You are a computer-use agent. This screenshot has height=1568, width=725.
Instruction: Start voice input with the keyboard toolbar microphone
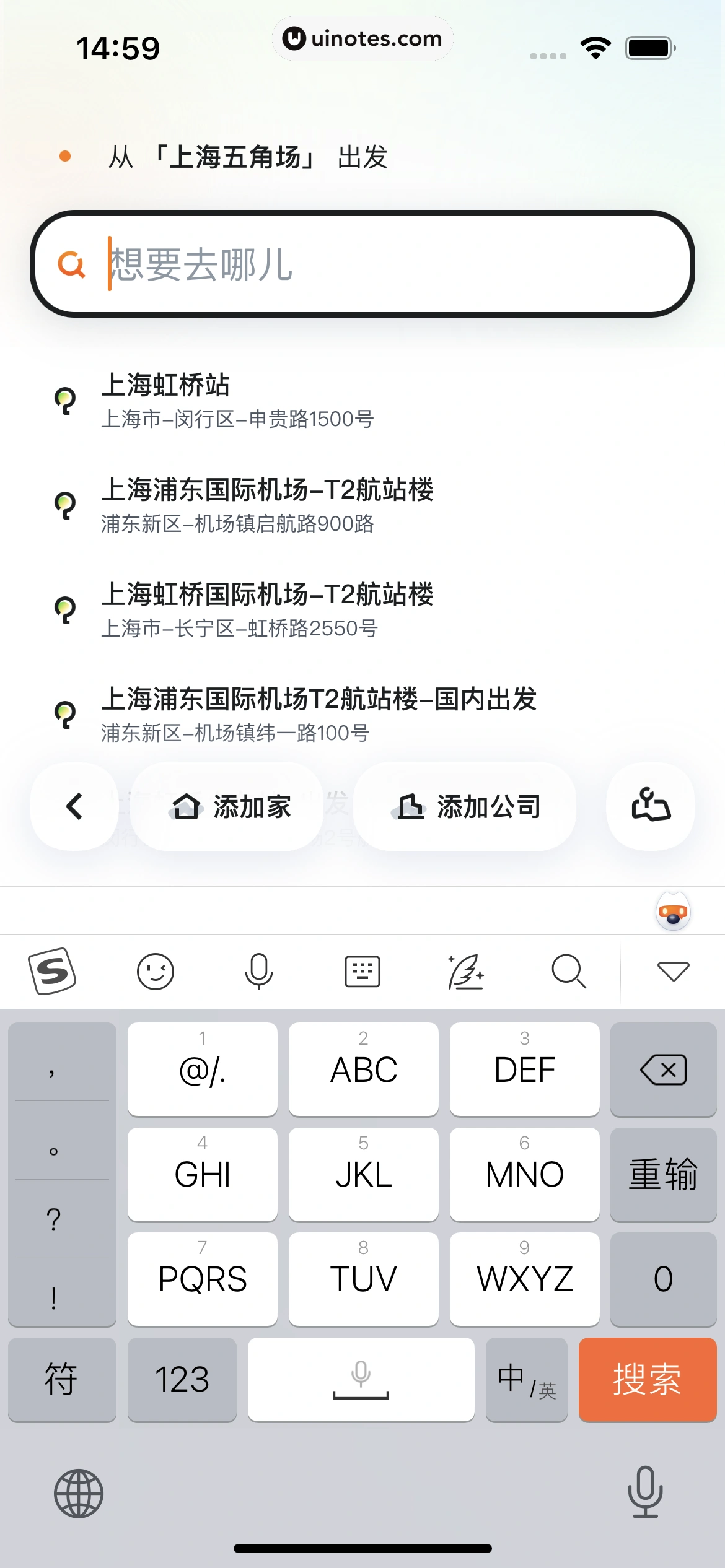point(258,970)
